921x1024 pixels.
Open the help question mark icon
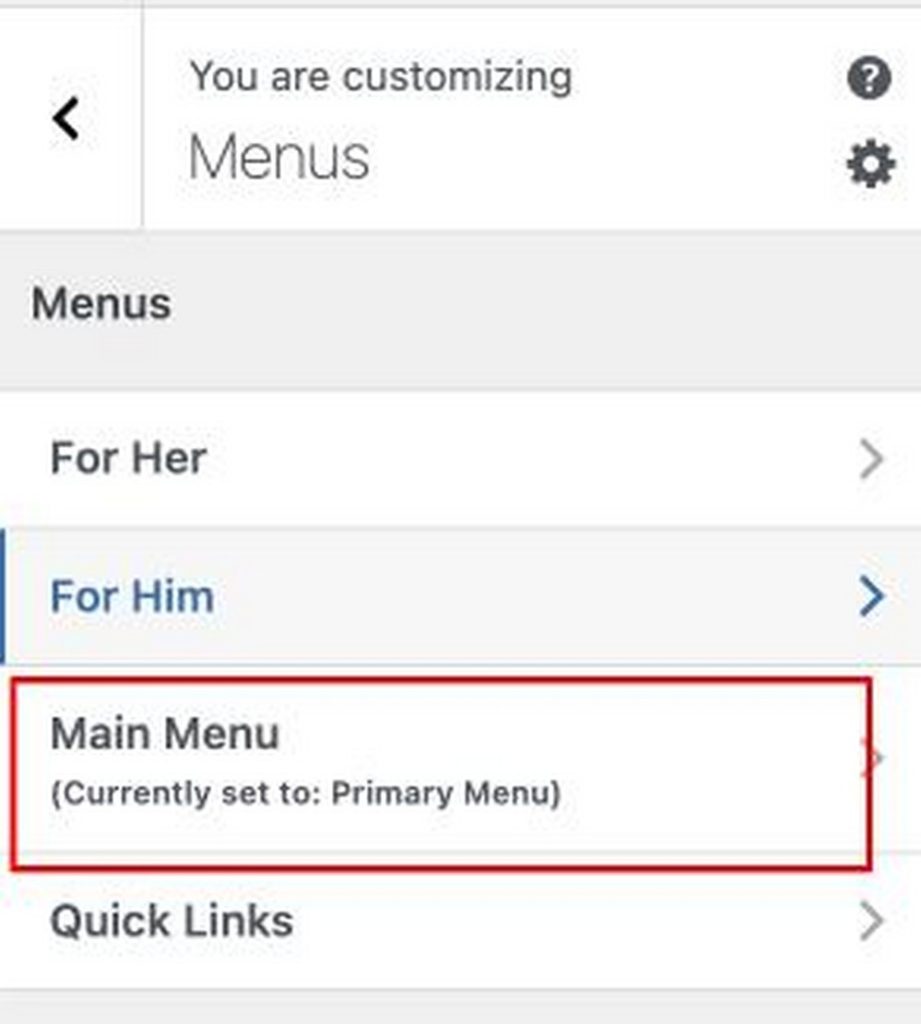869,78
